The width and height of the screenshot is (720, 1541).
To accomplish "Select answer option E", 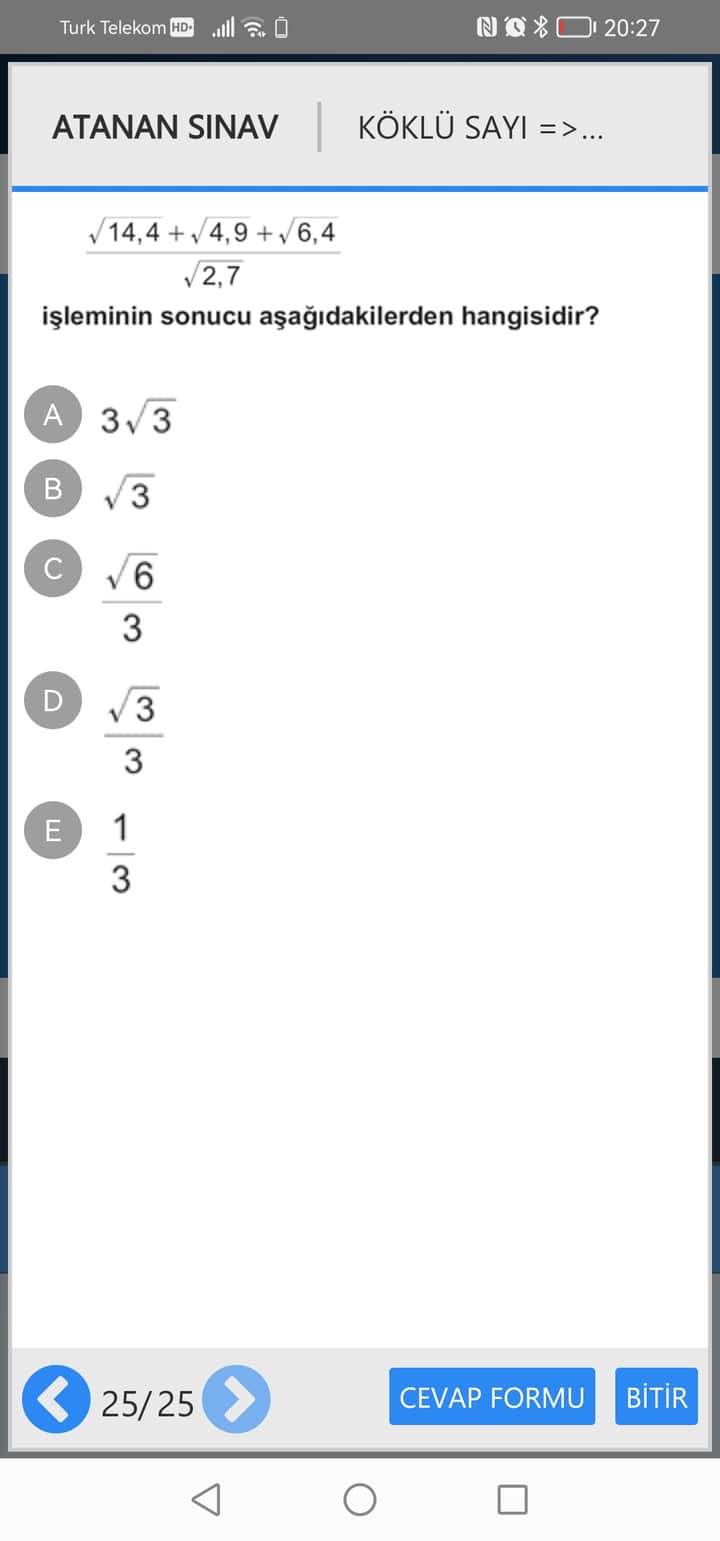I will [x=53, y=830].
